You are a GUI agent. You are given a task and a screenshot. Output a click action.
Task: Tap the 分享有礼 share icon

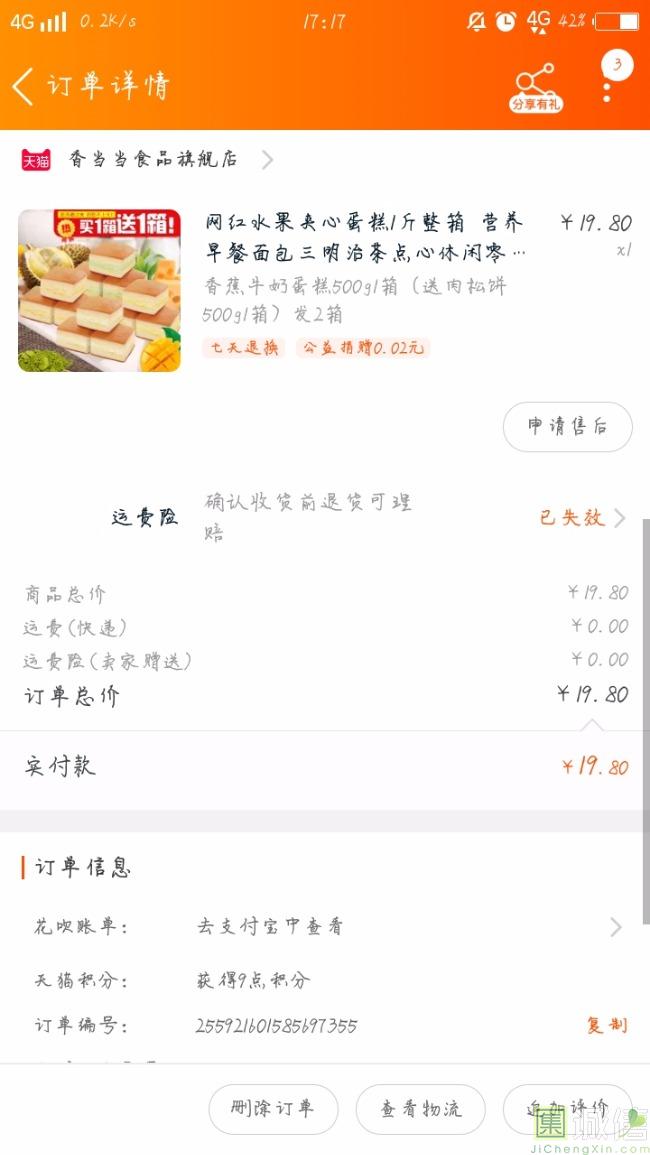coord(535,87)
